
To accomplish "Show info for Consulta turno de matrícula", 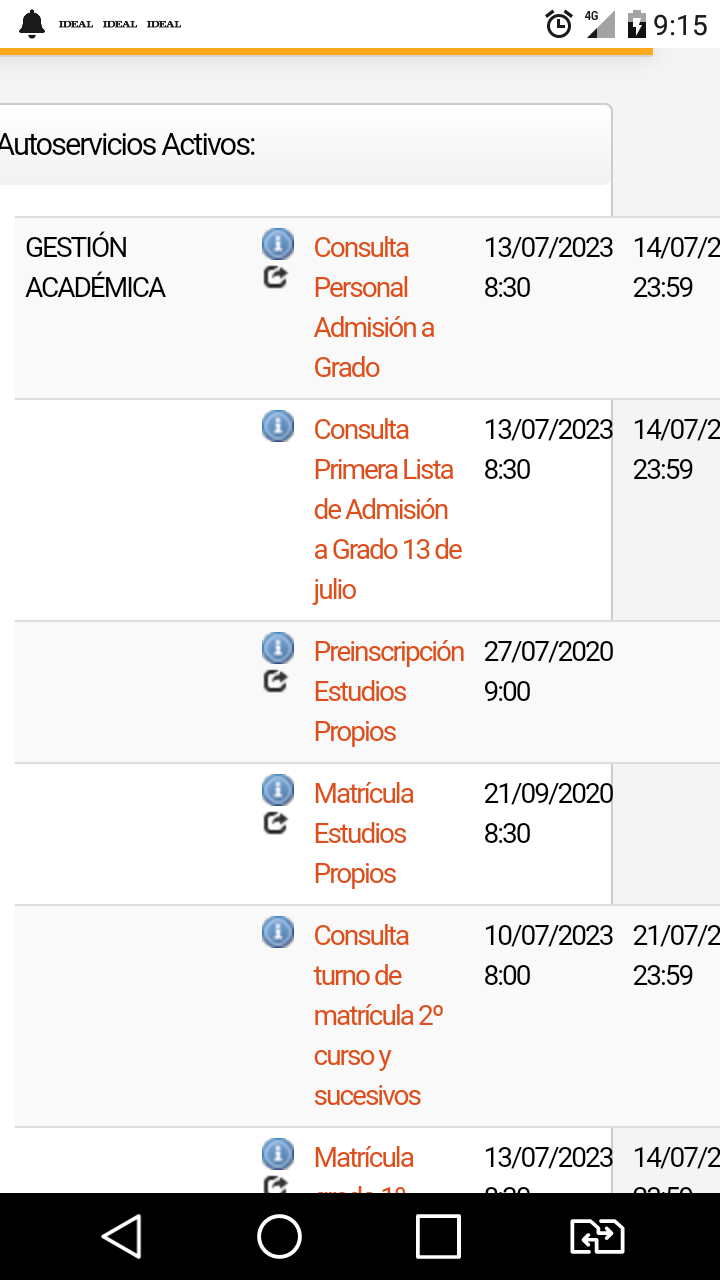I will pos(278,932).
